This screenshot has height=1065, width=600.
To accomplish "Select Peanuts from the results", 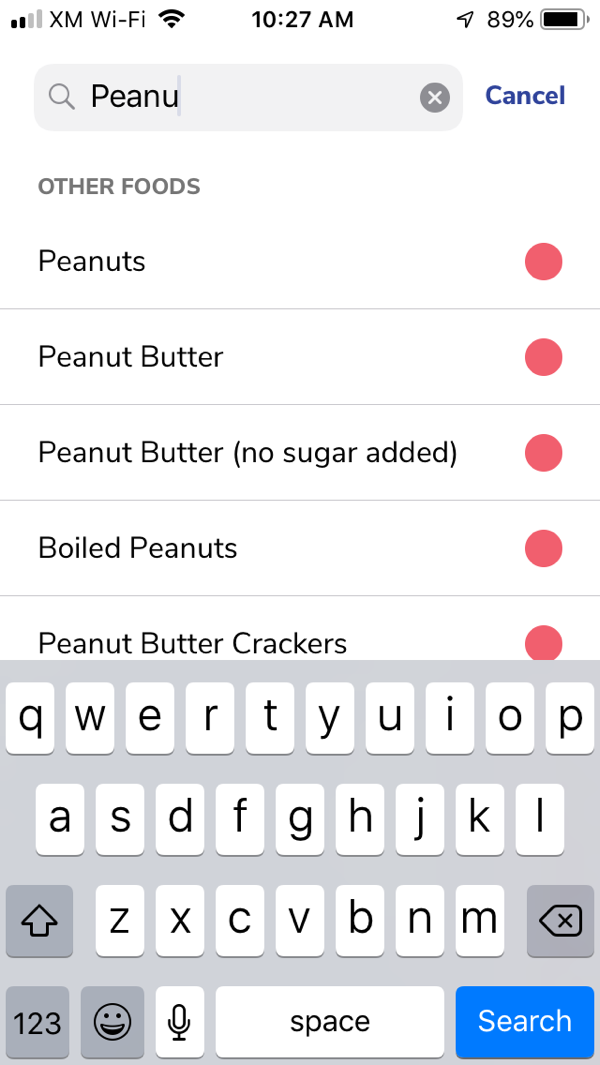I will (x=300, y=261).
